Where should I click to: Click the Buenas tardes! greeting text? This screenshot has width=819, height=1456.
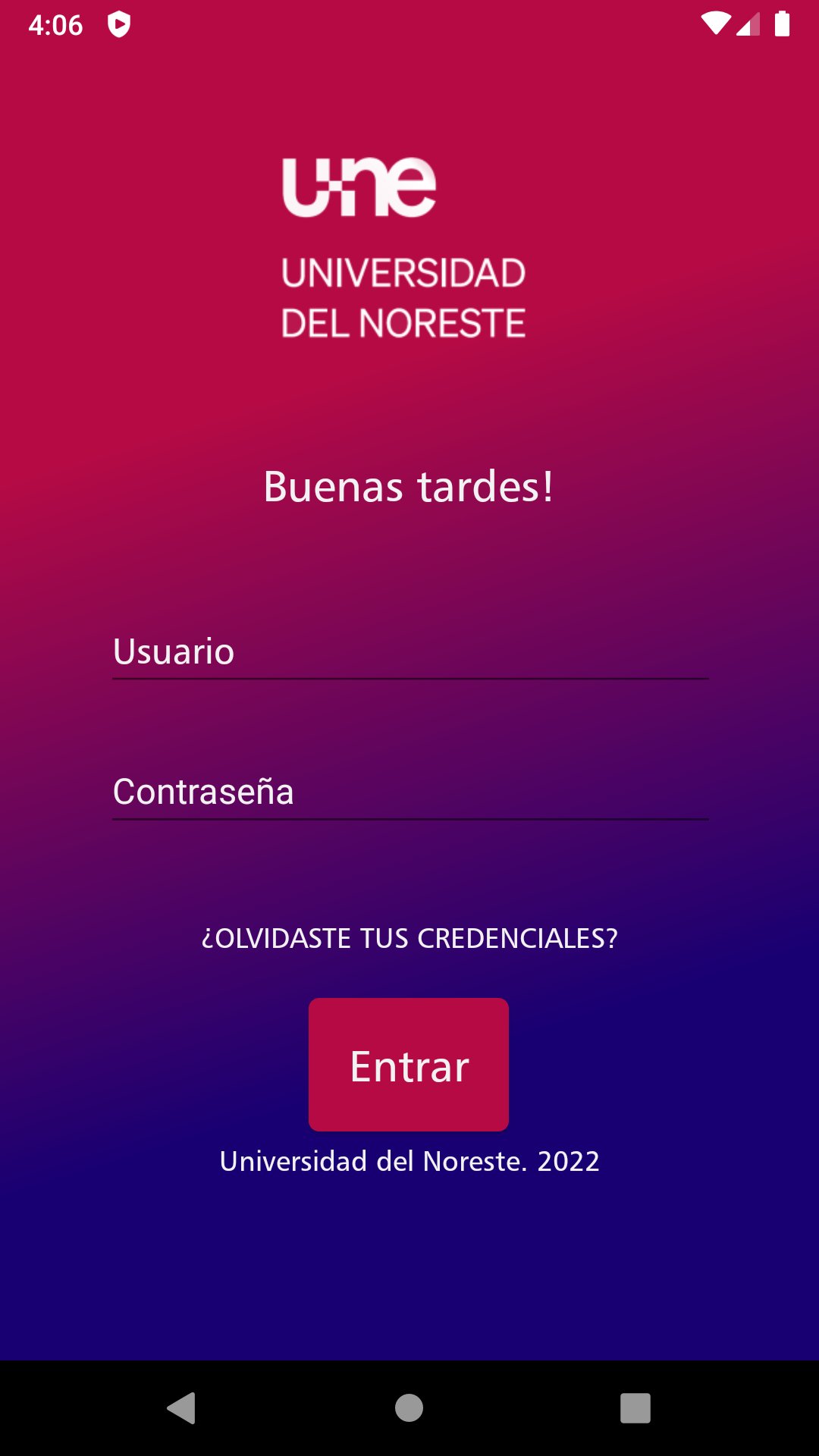pyautogui.click(x=408, y=488)
